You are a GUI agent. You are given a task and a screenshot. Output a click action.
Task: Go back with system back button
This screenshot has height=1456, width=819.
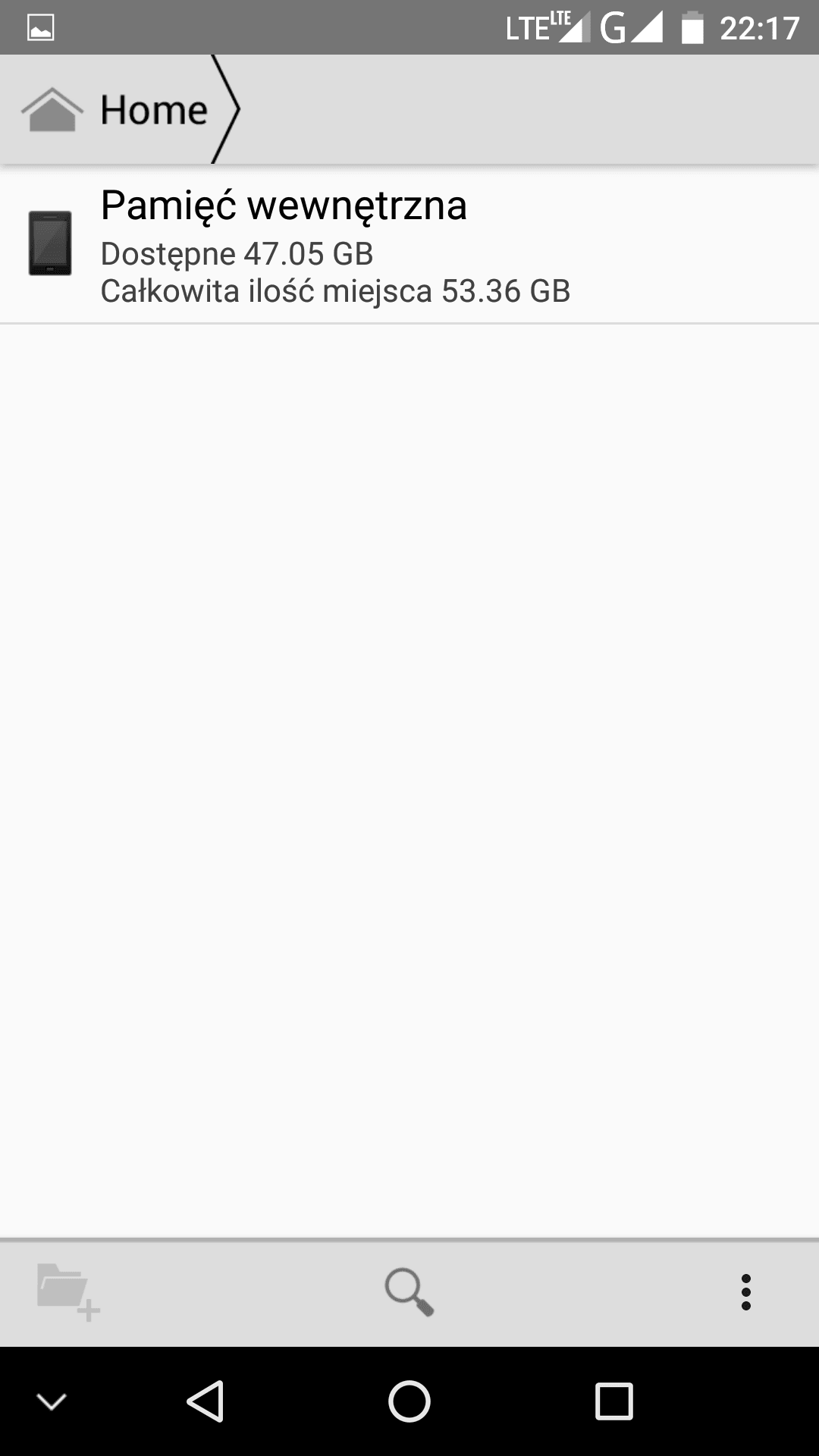pyautogui.click(x=205, y=1401)
